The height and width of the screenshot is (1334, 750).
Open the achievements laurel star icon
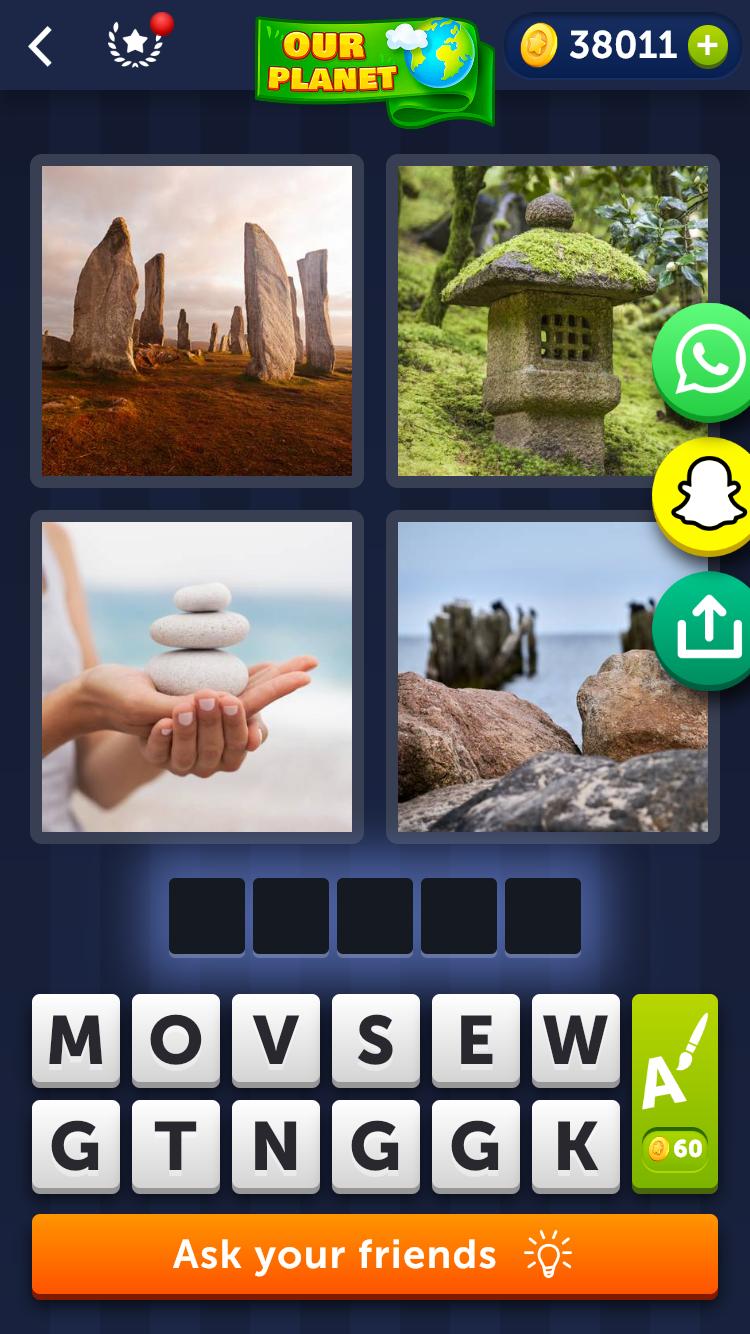pos(135,46)
